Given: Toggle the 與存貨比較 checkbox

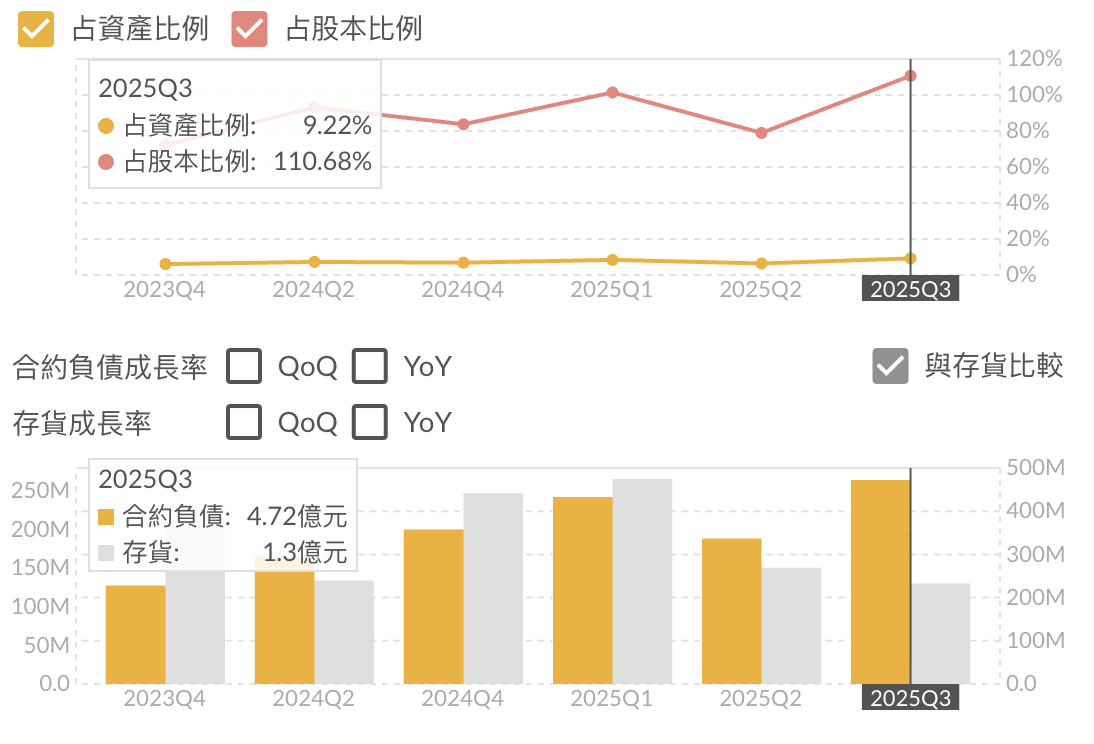Looking at the screenshot, I should tap(890, 366).
